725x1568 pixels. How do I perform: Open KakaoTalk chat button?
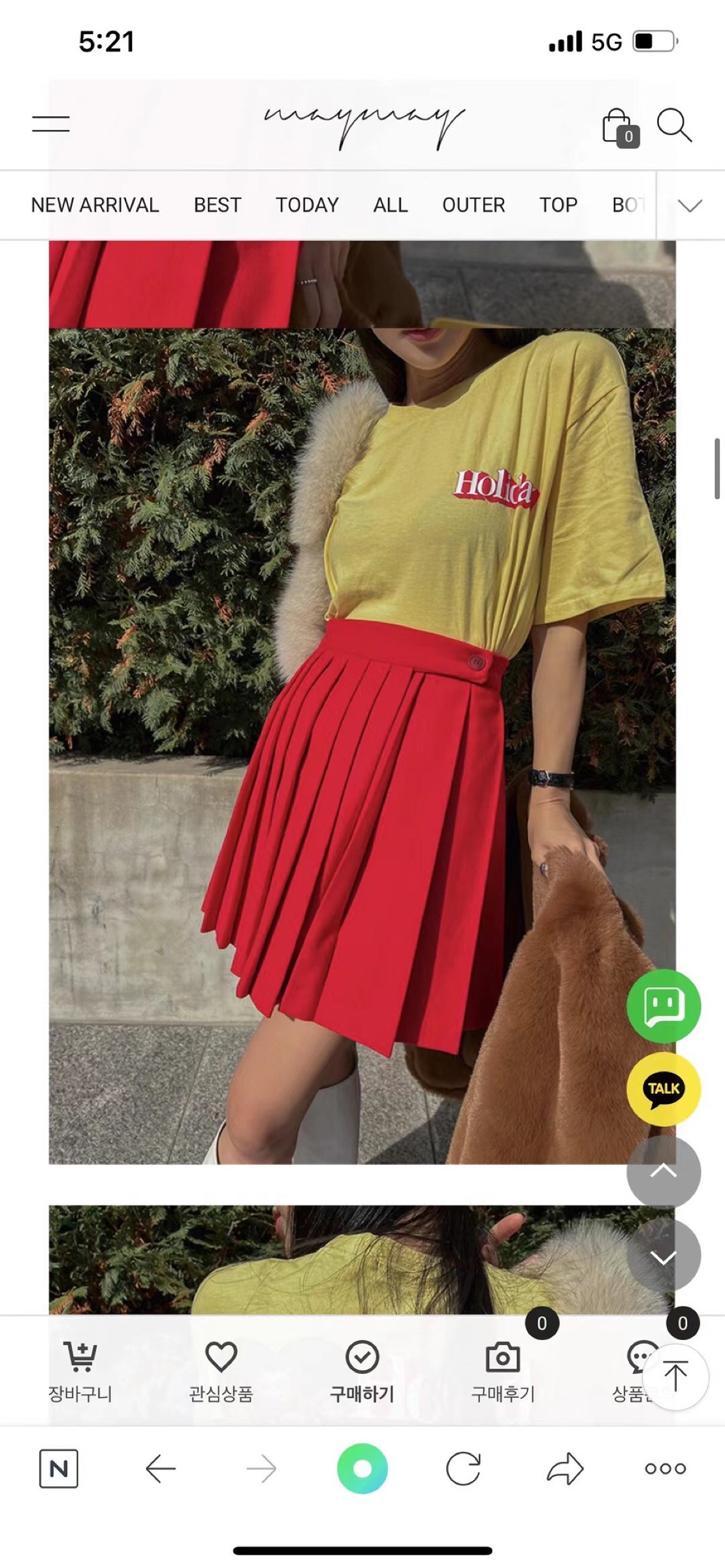(664, 1088)
